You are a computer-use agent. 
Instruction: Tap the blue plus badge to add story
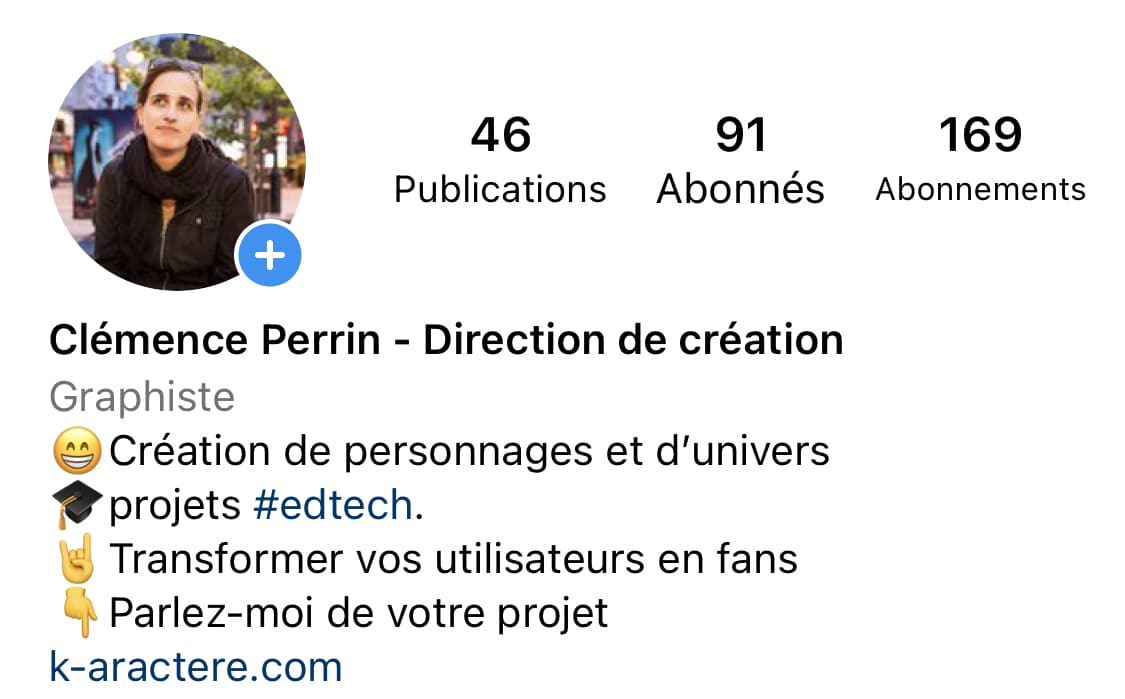[x=269, y=255]
